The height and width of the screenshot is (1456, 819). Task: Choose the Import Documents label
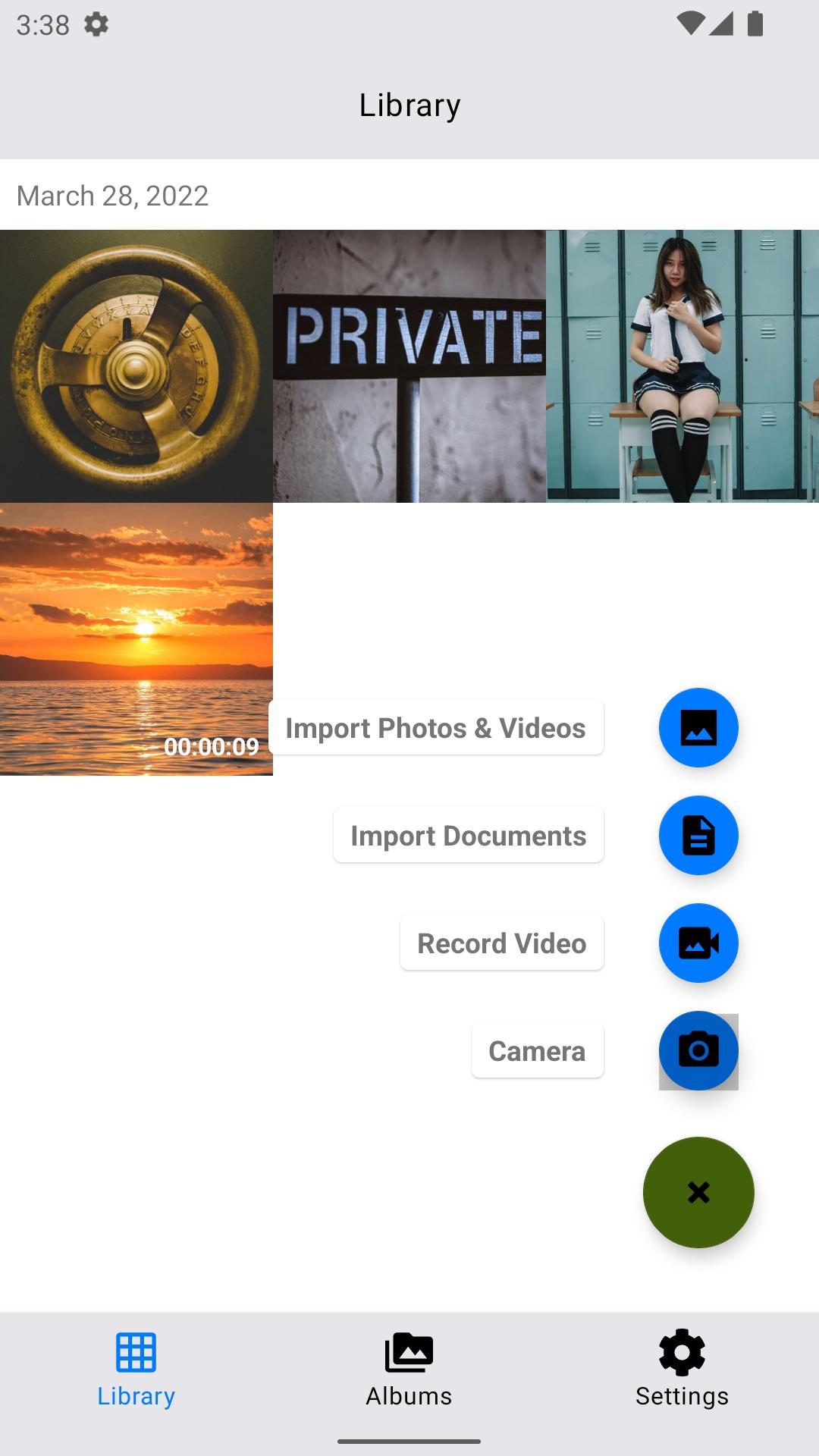click(469, 836)
